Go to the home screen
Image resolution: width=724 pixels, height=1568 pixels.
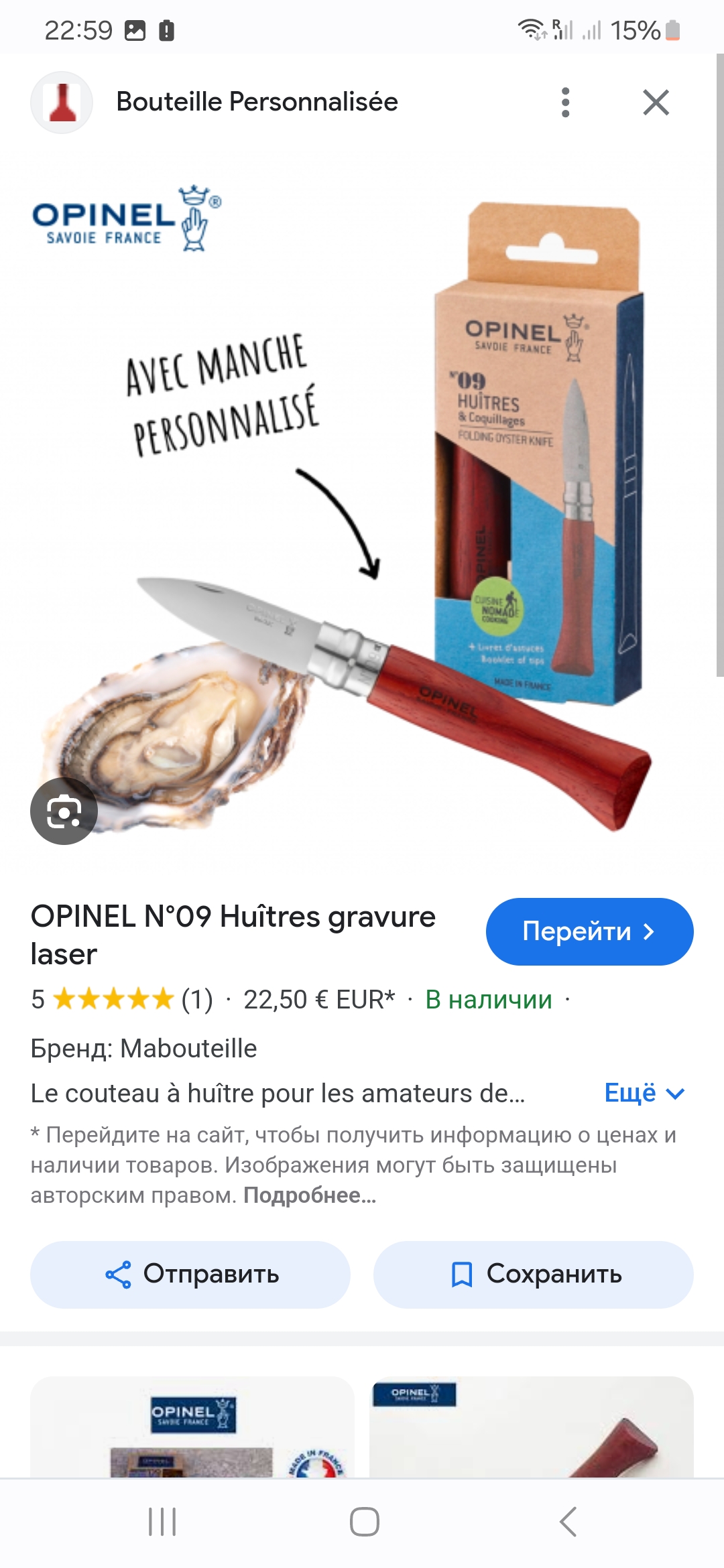pos(364,1522)
